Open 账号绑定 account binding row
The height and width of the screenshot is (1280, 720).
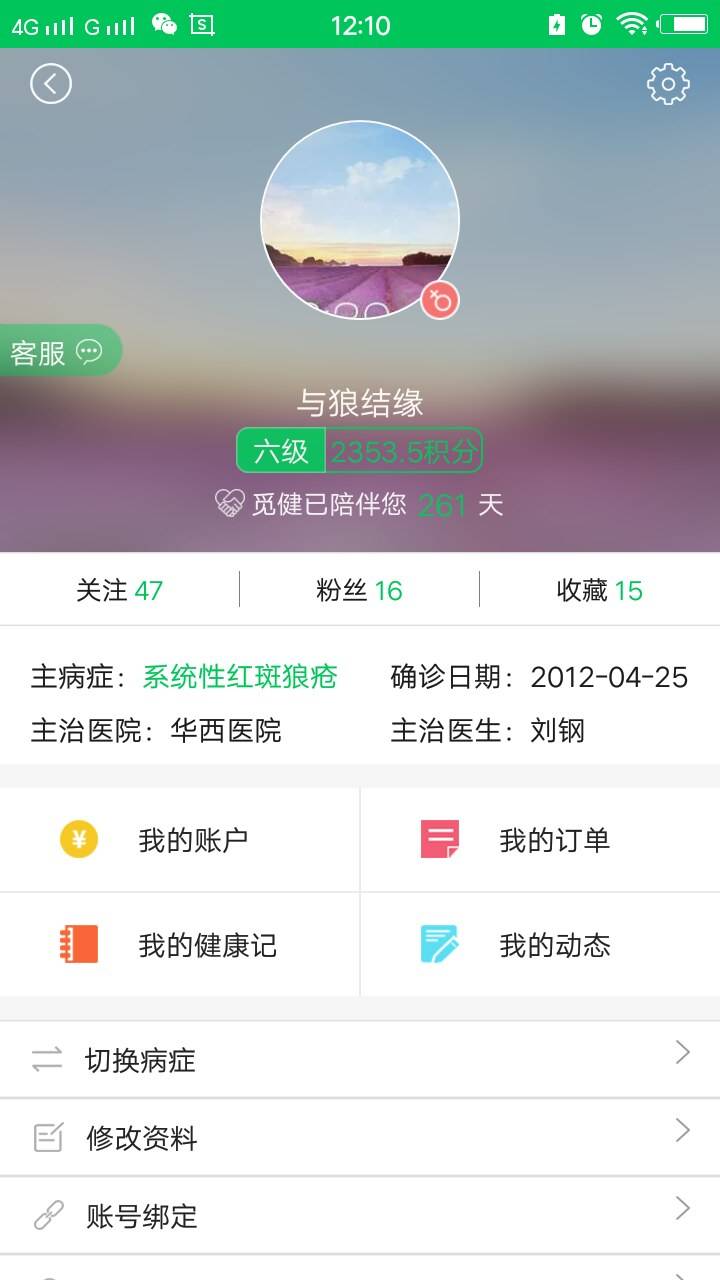click(x=360, y=1215)
